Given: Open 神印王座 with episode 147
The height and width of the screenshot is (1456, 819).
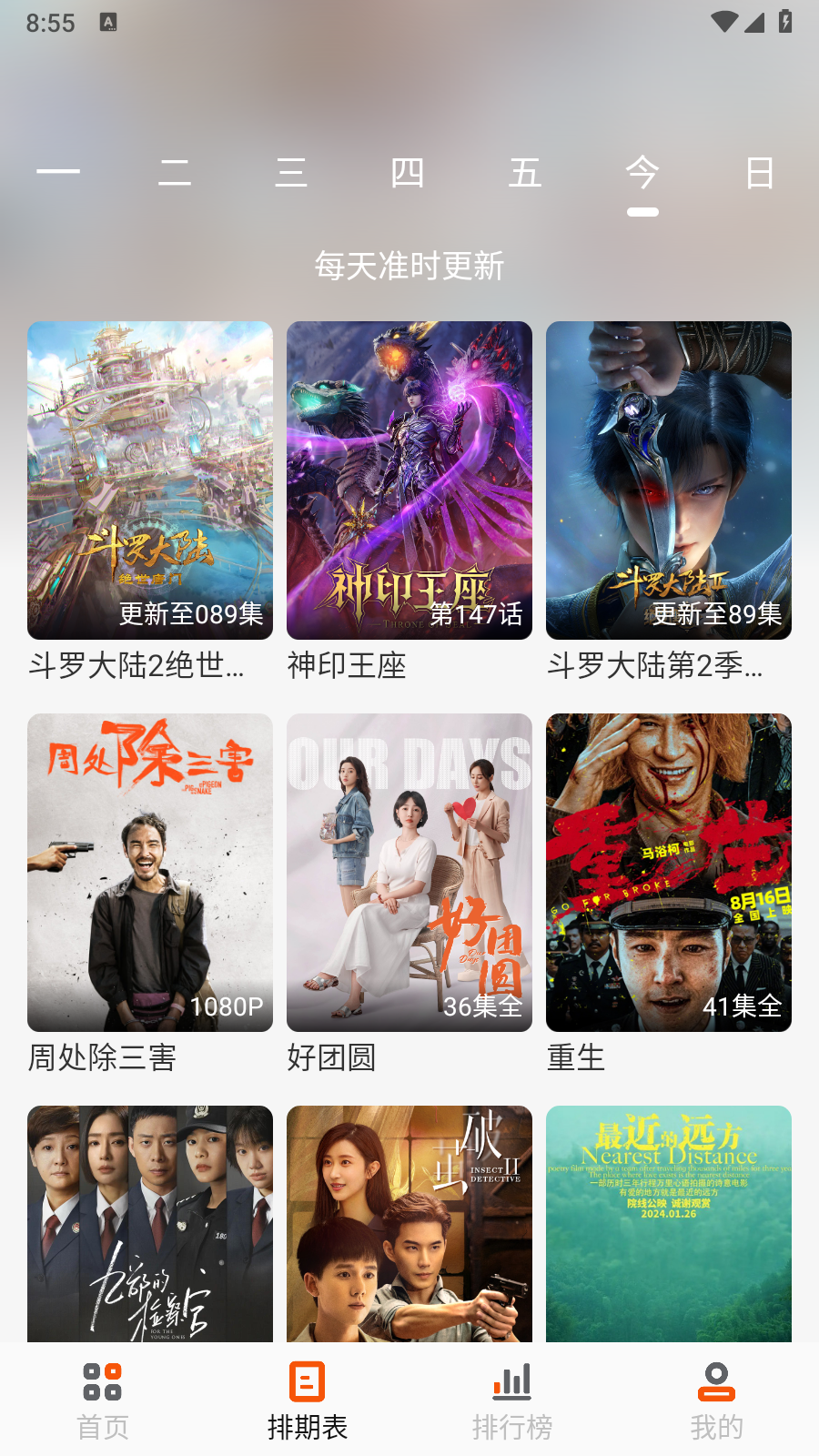Looking at the screenshot, I should [409, 480].
